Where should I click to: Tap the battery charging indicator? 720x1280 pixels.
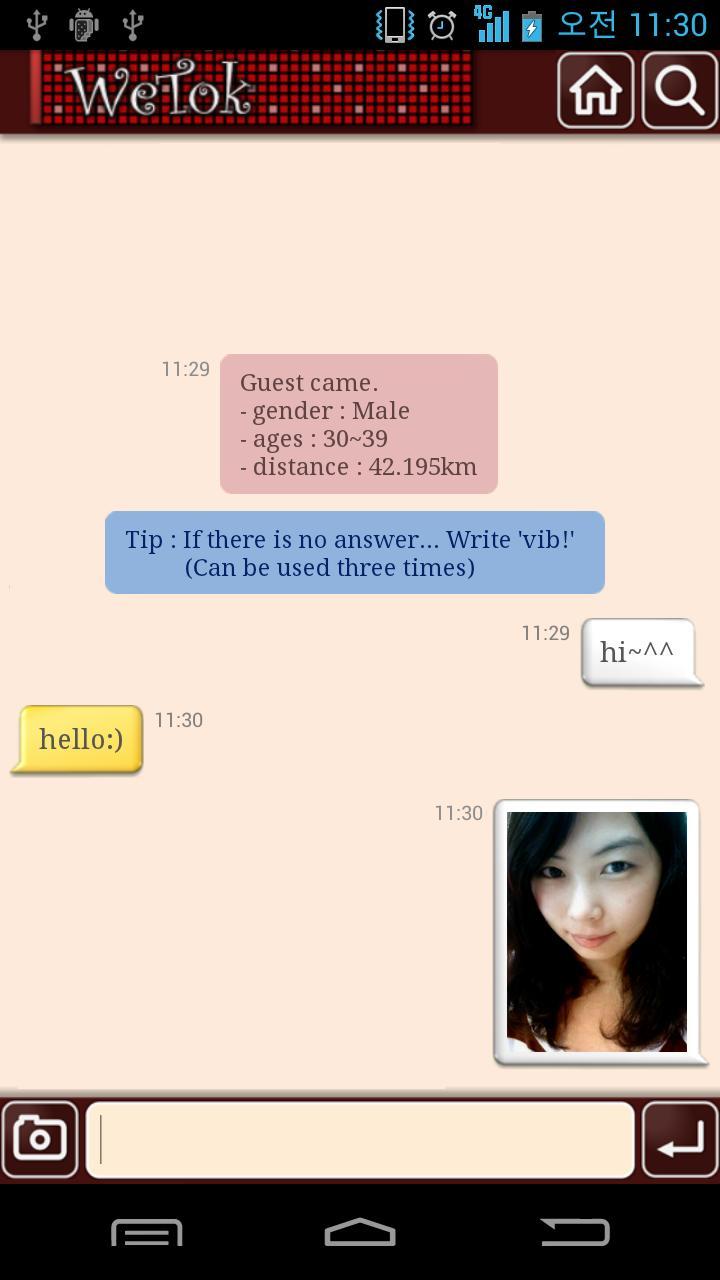coord(530,24)
